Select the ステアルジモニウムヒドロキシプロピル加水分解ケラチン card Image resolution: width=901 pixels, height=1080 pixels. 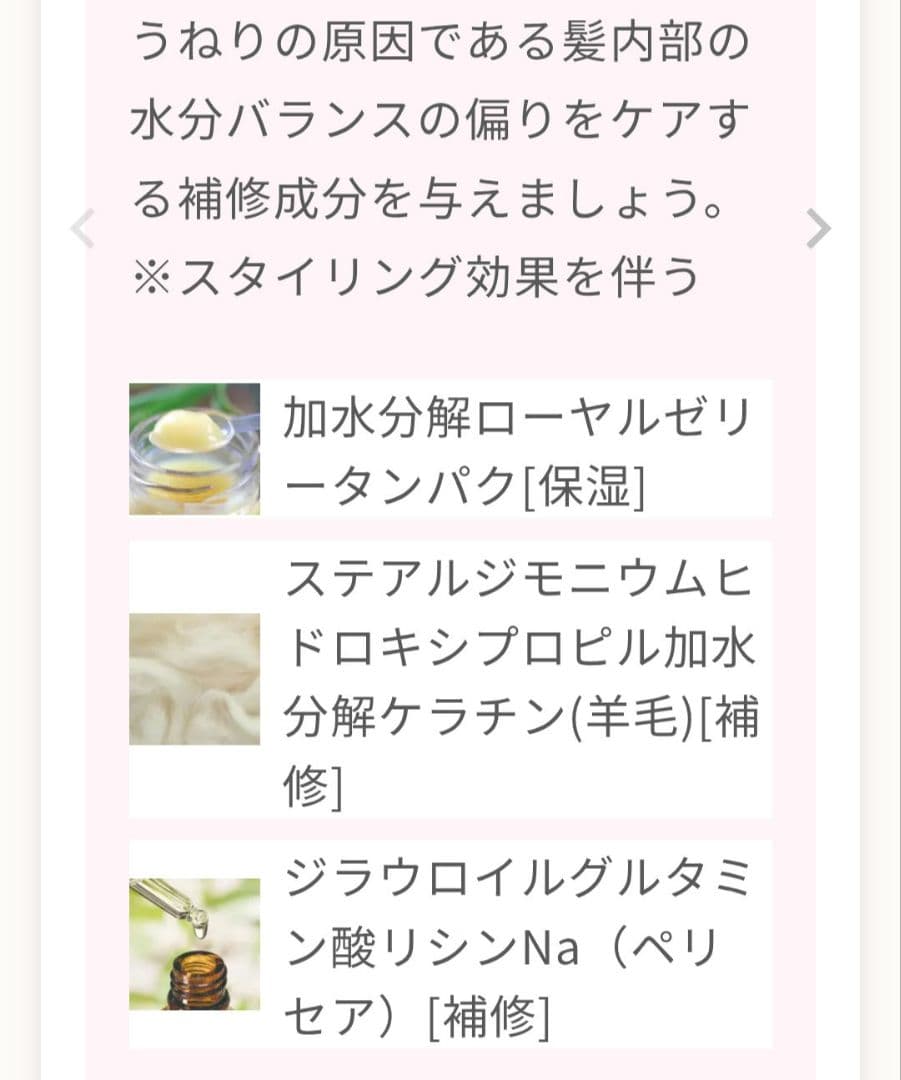tap(450, 678)
